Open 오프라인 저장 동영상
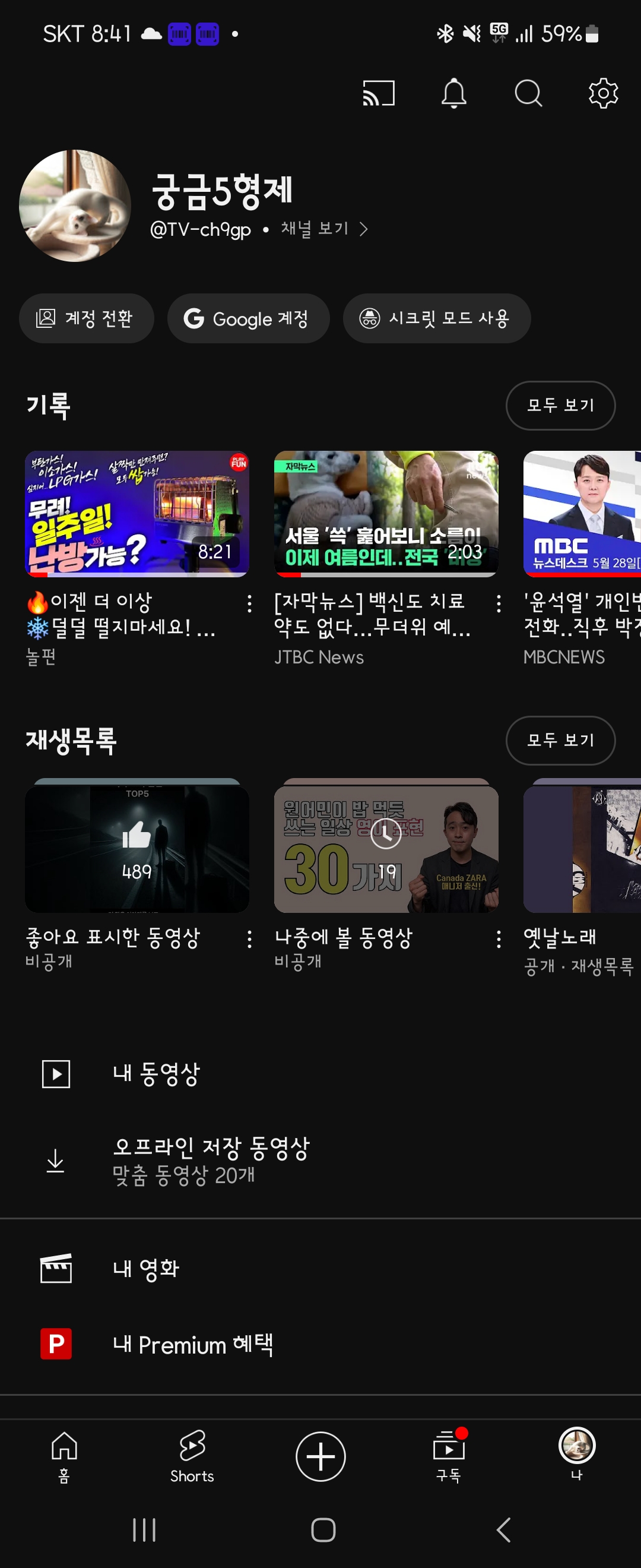 tap(211, 1160)
